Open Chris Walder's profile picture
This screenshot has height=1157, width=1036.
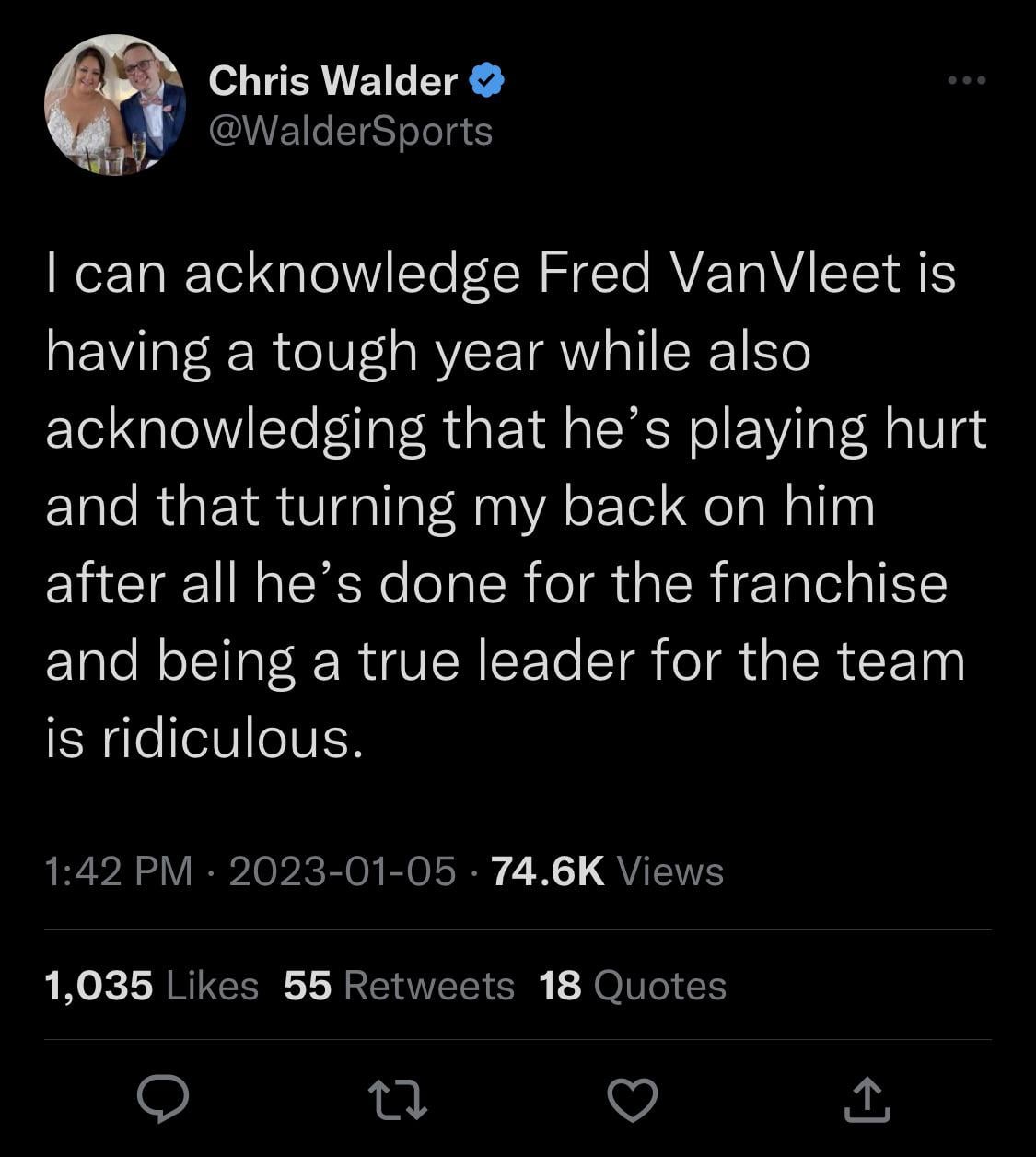tap(115, 105)
